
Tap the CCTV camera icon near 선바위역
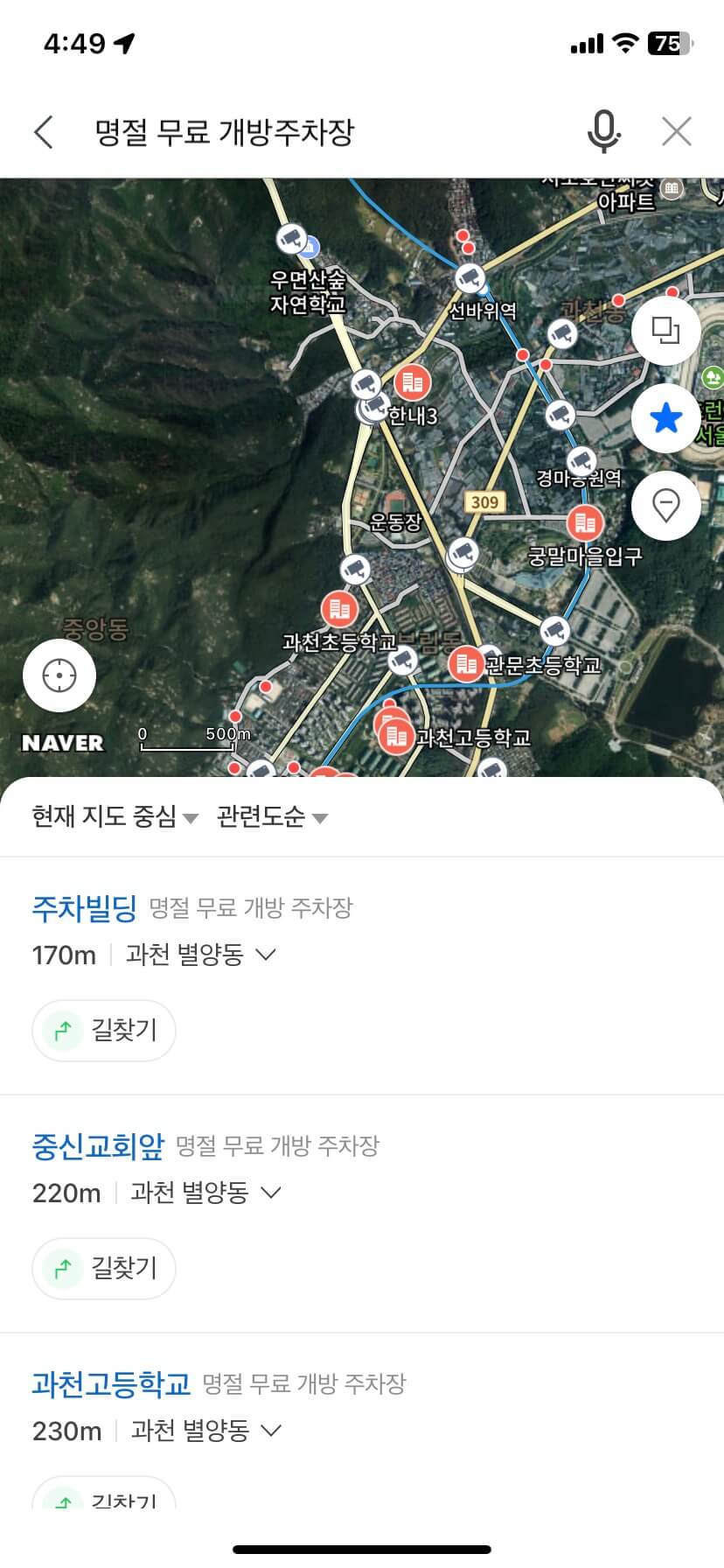click(x=470, y=279)
